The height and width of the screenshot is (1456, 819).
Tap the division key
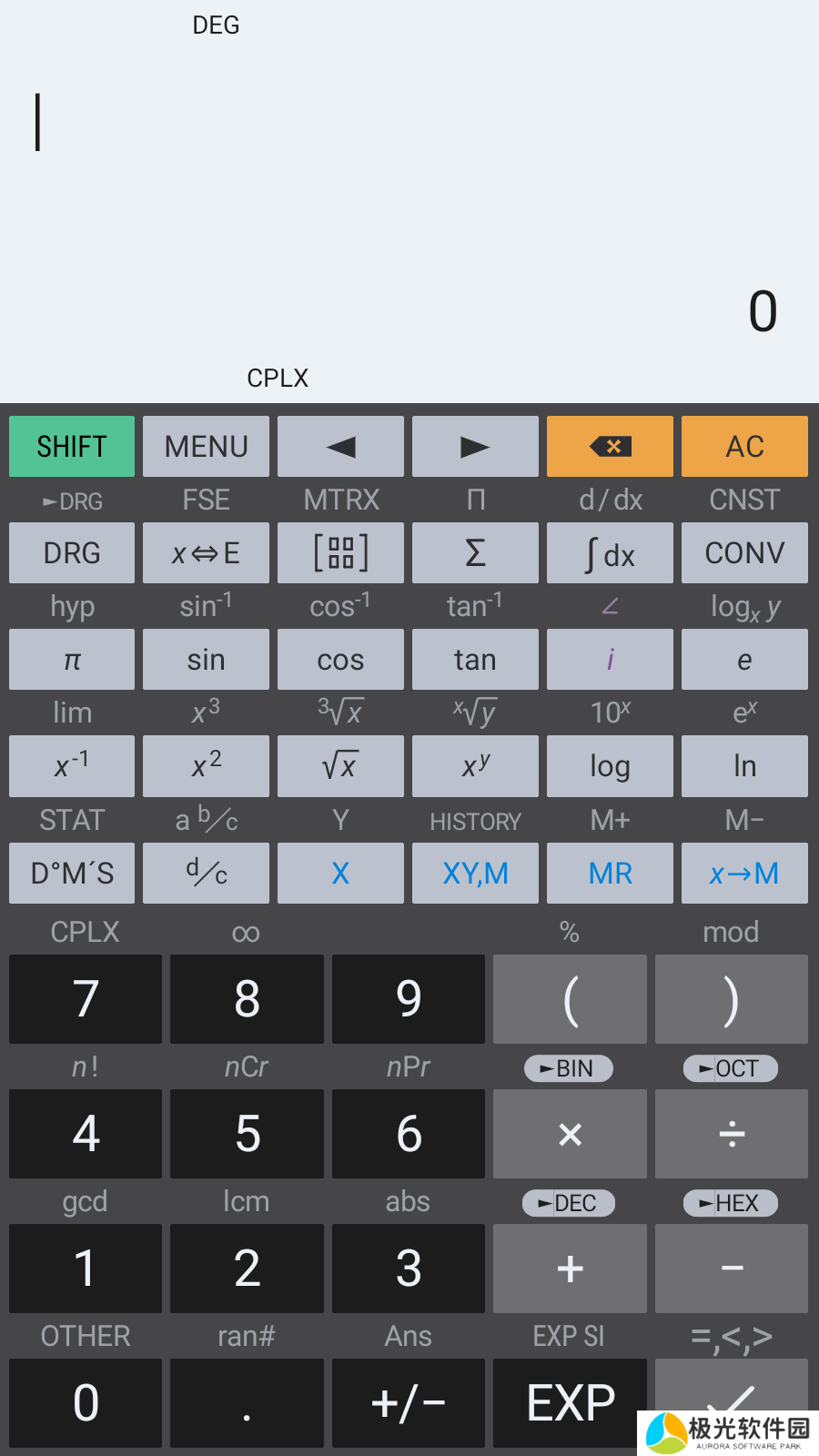[732, 1133]
